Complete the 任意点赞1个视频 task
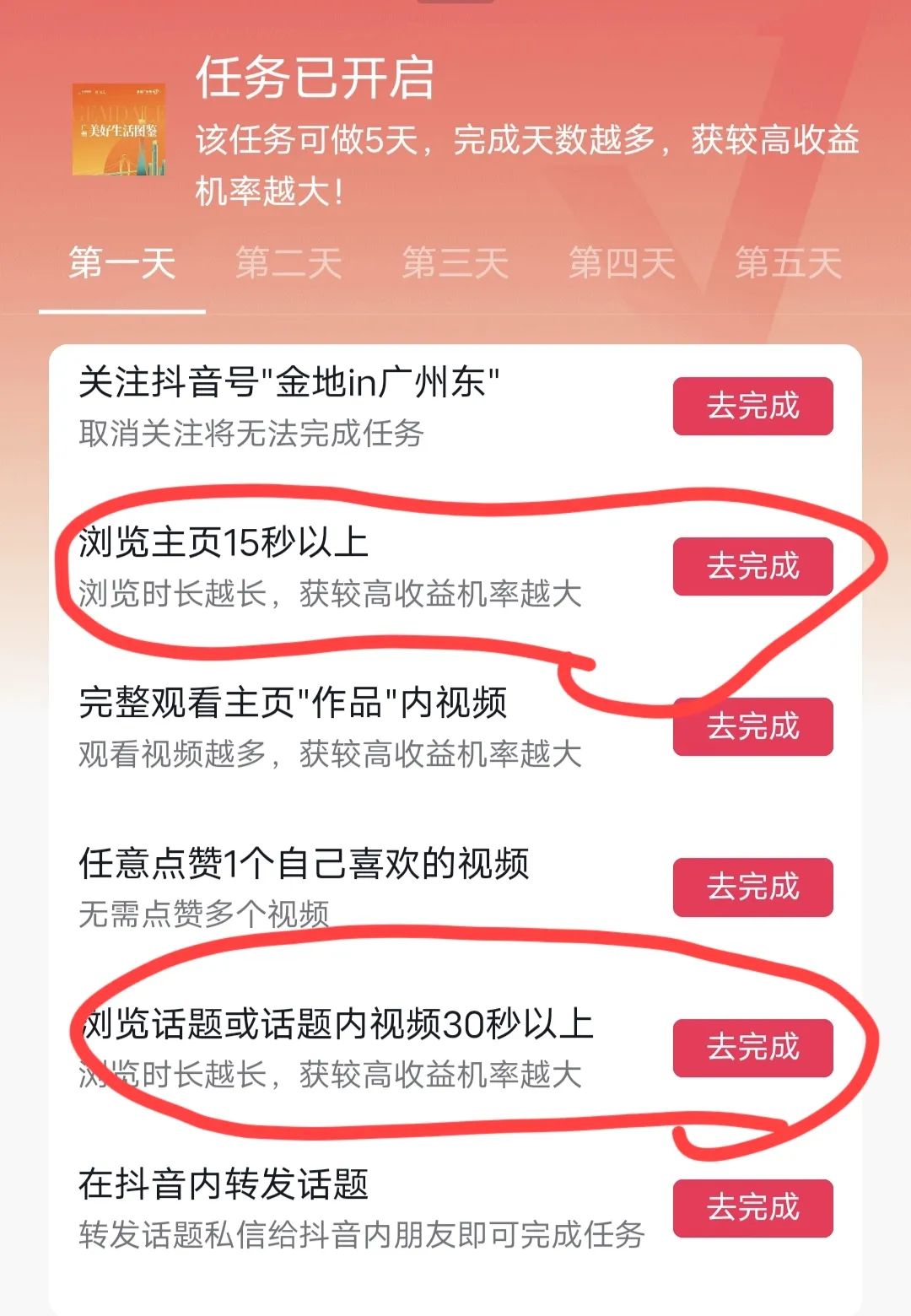This screenshot has width=911, height=1316. (x=752, y=887)
